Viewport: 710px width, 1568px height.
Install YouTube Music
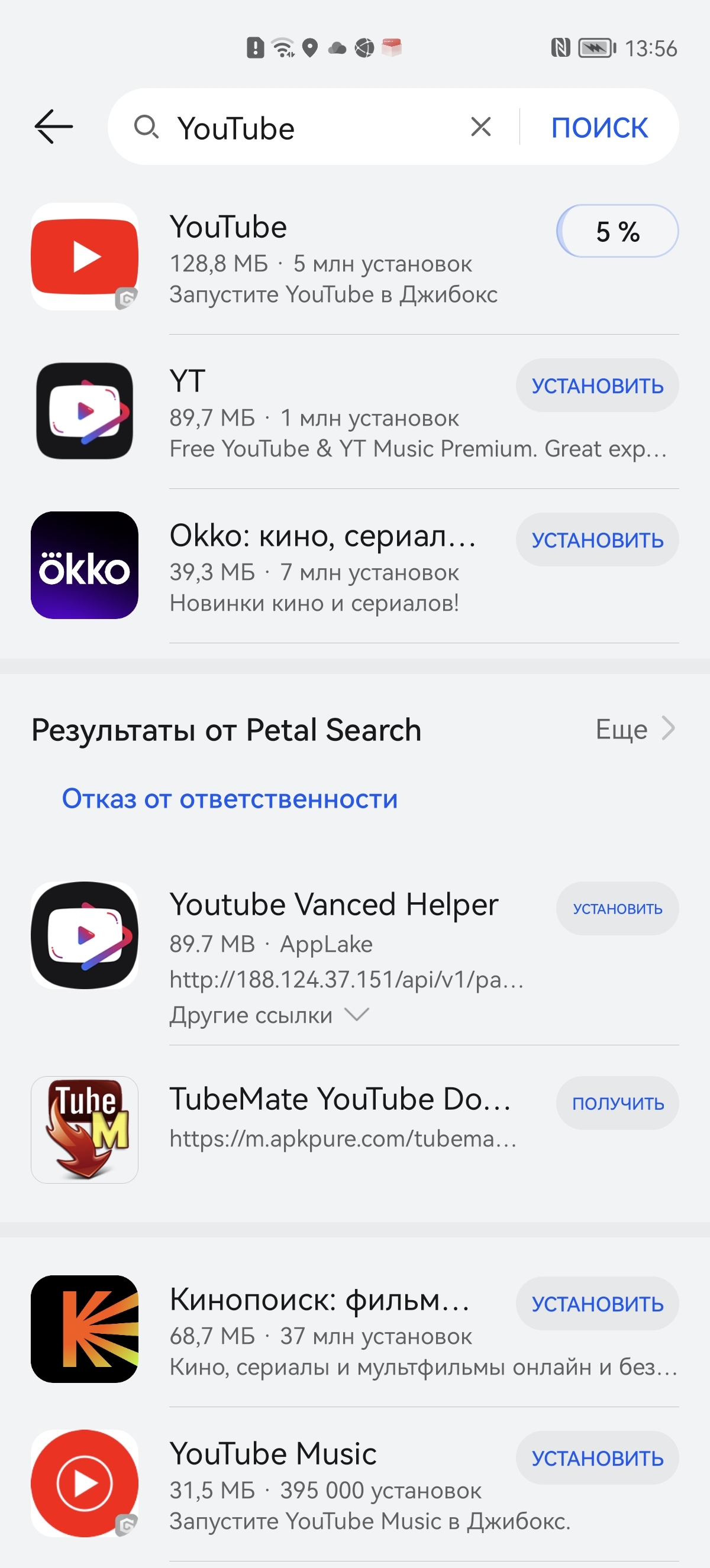(x=597, y=1459)
